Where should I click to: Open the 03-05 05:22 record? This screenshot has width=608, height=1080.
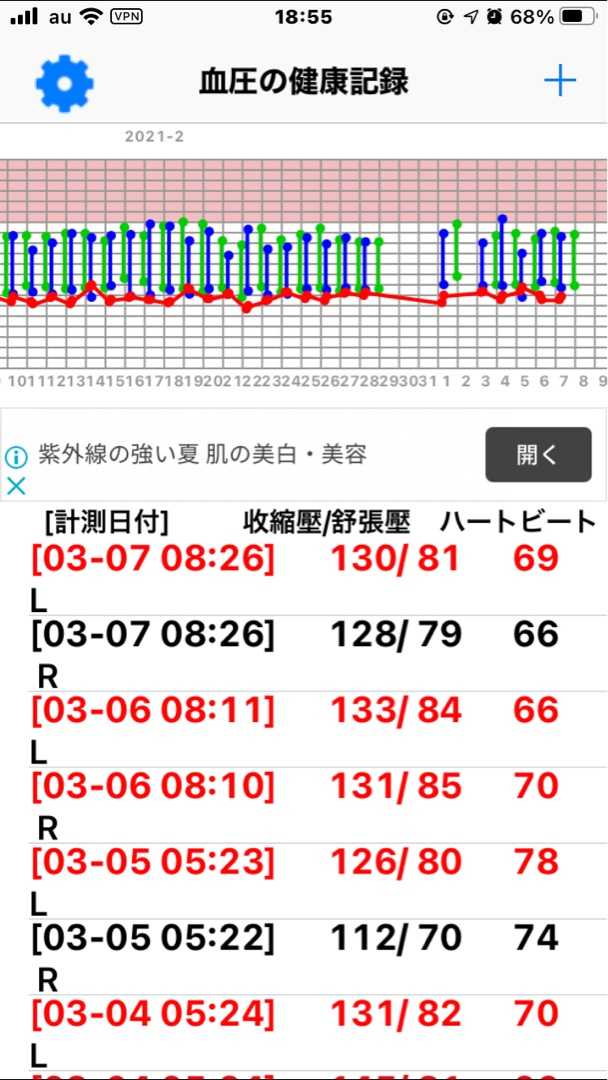[304, 957]
